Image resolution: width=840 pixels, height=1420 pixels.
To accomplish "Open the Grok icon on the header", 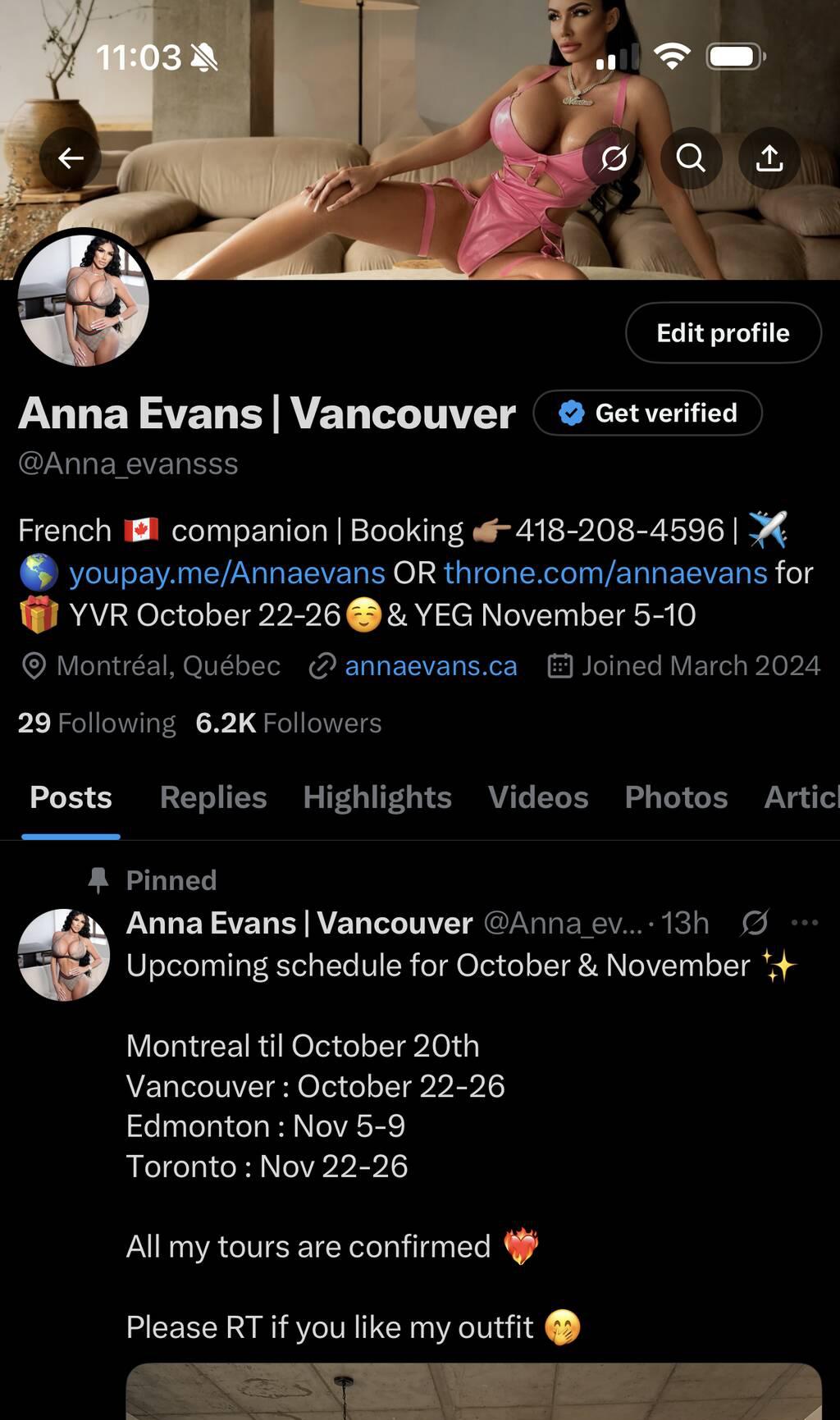I will click(614, 158).
